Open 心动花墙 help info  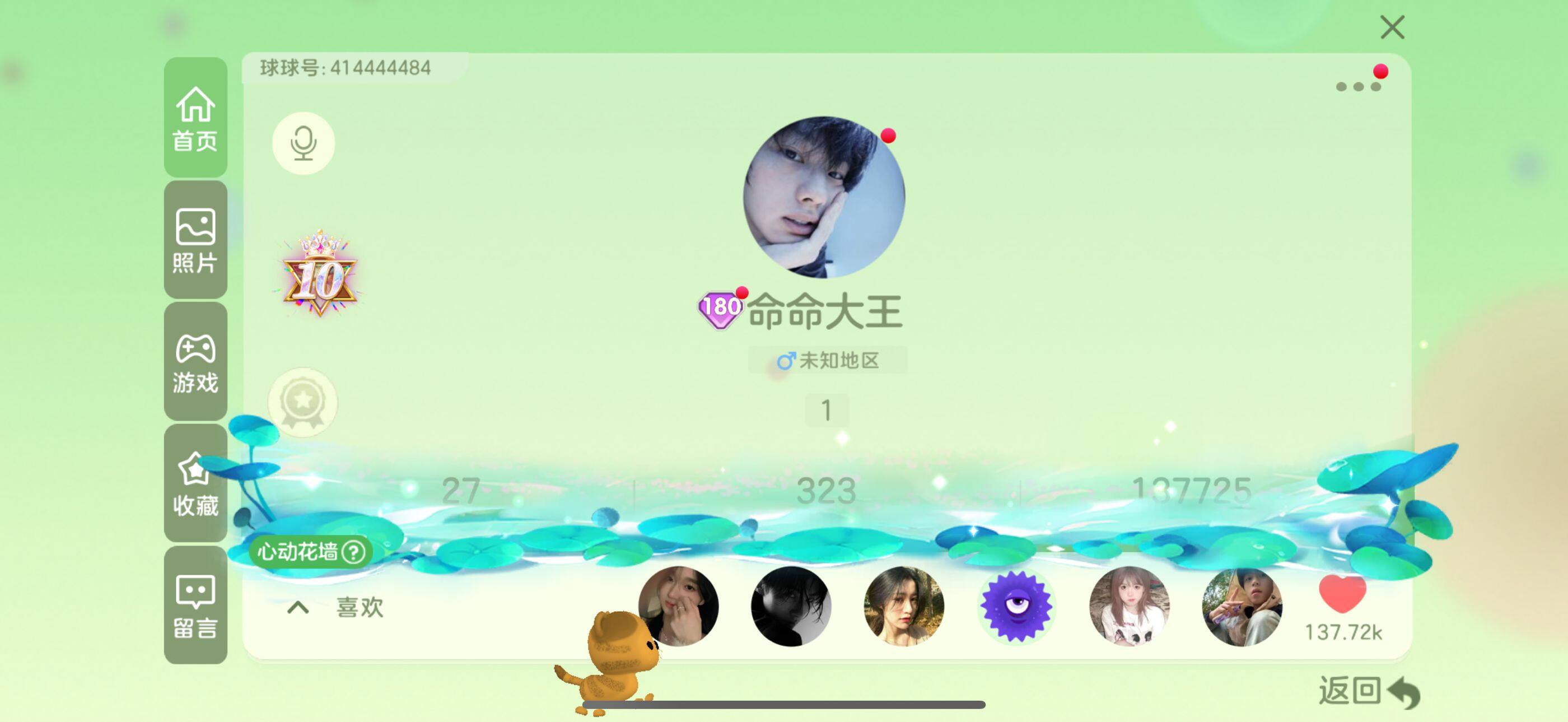353,552
